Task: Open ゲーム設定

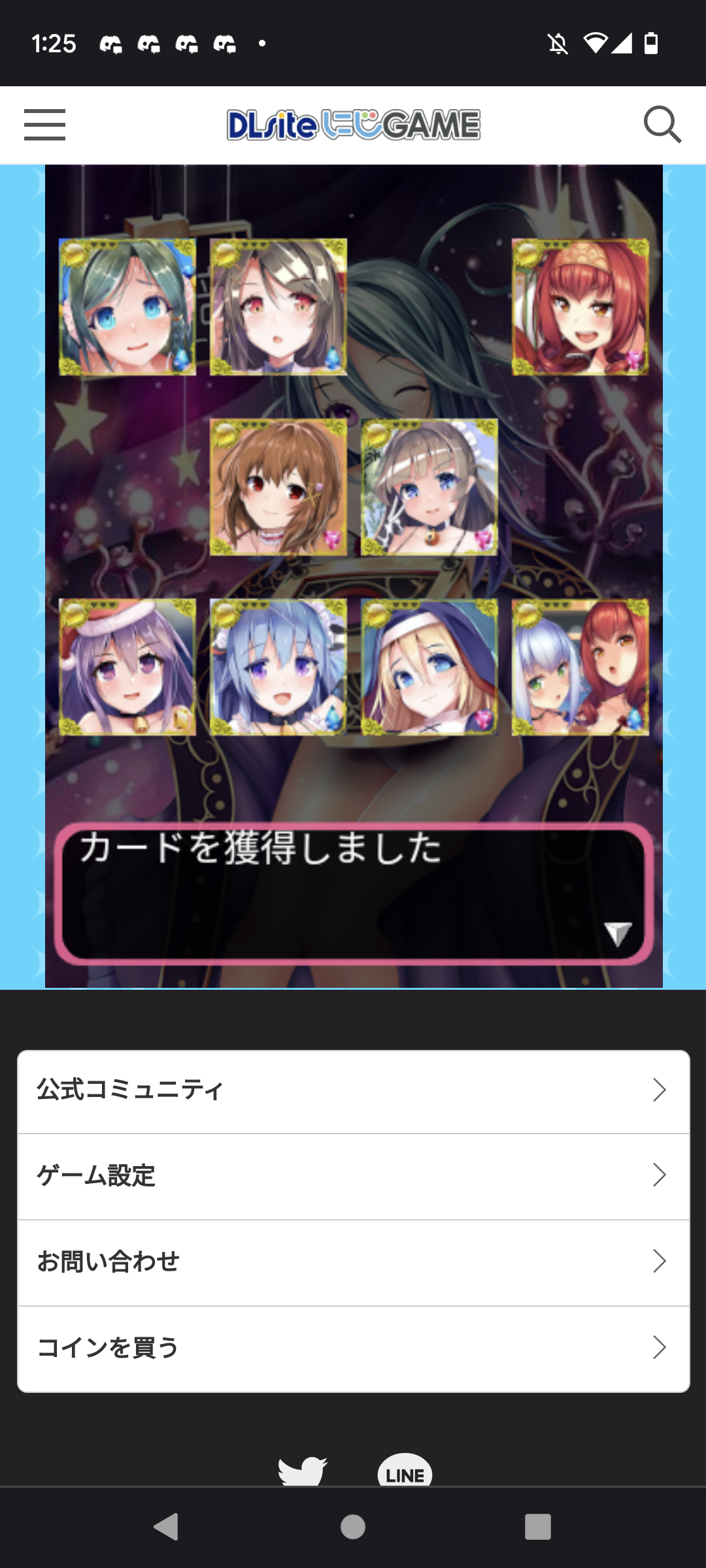Action: pyautogui.click(x=353, y=1176)
